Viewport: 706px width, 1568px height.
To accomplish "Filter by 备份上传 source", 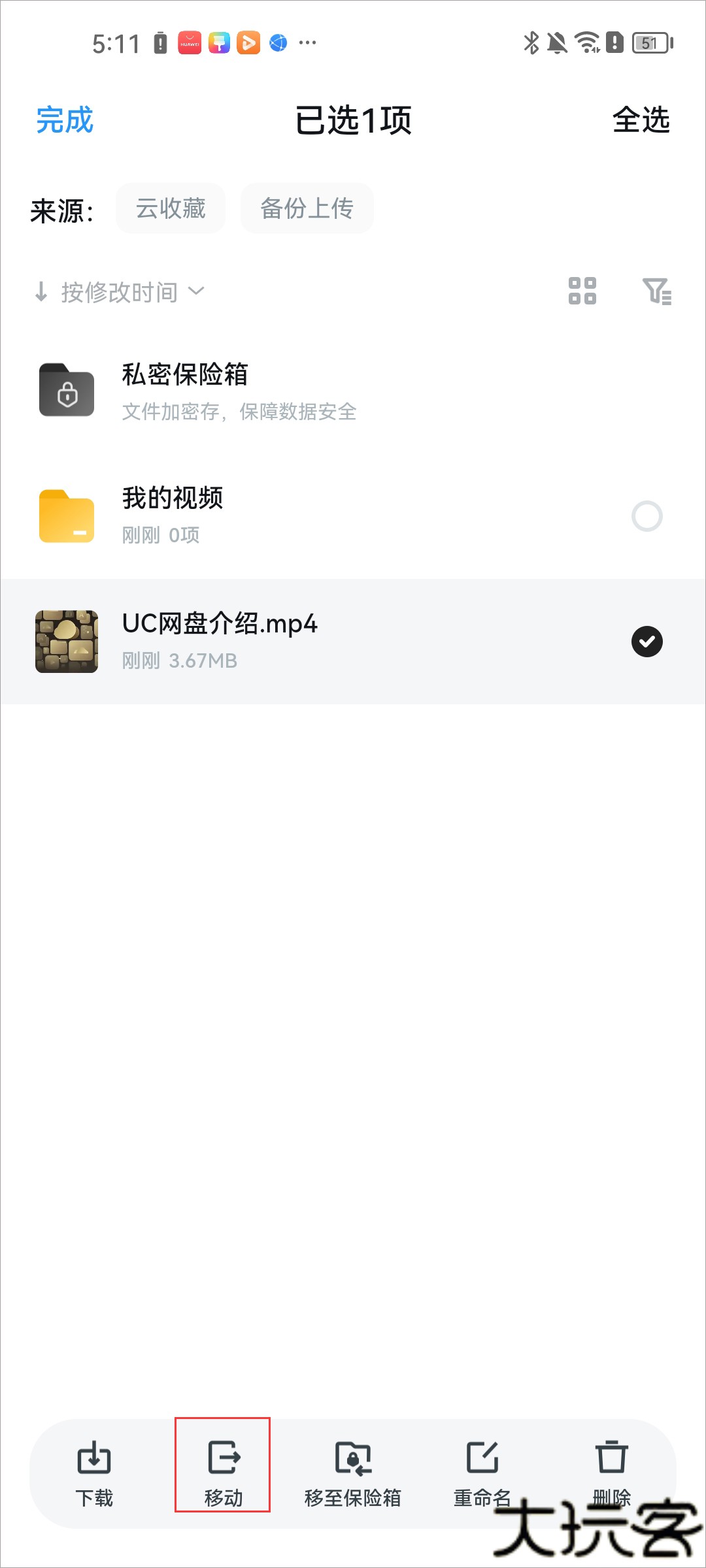I will coord(306,208).
